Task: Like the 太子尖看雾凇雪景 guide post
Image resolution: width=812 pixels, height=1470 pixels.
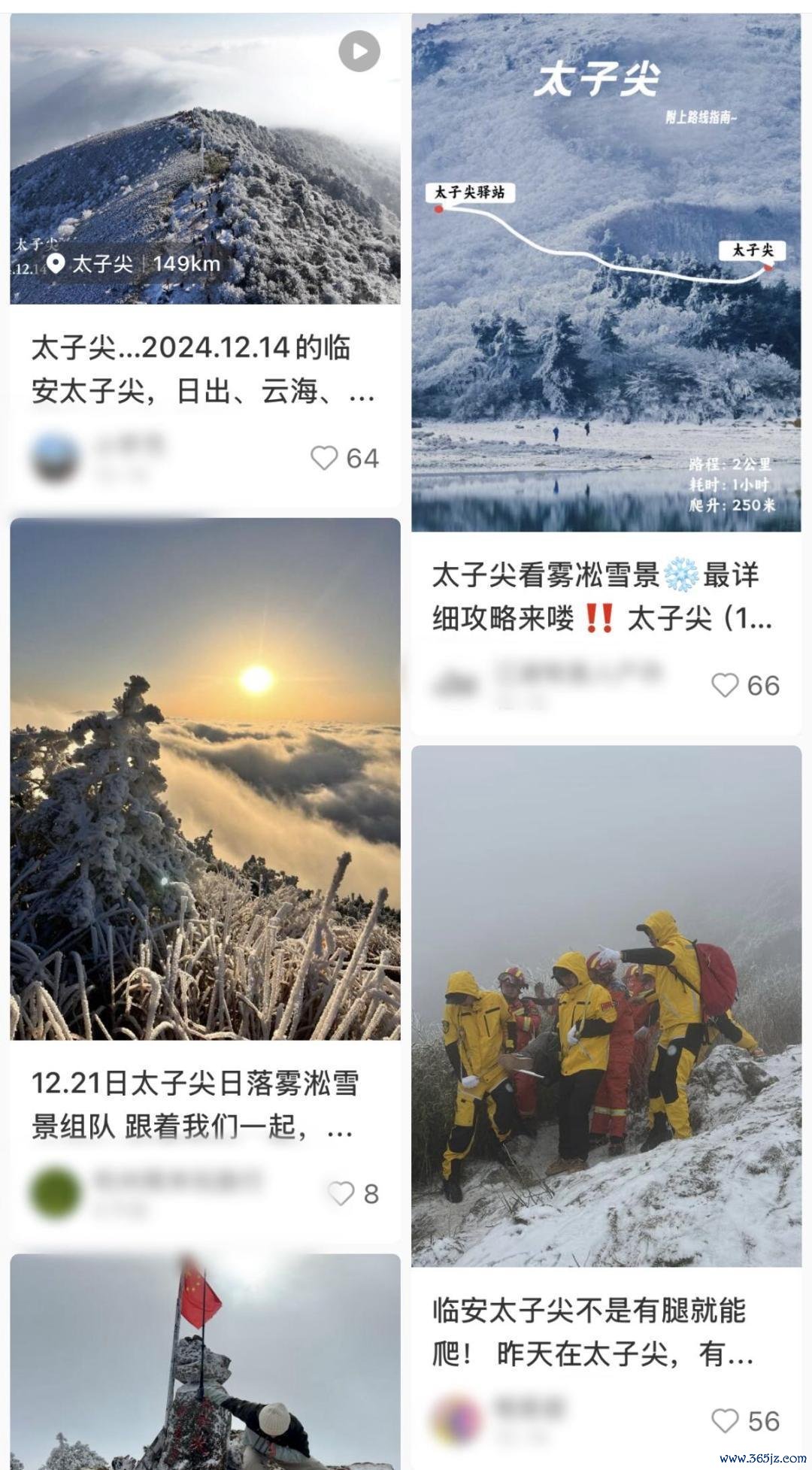Action: pos(725,685)
